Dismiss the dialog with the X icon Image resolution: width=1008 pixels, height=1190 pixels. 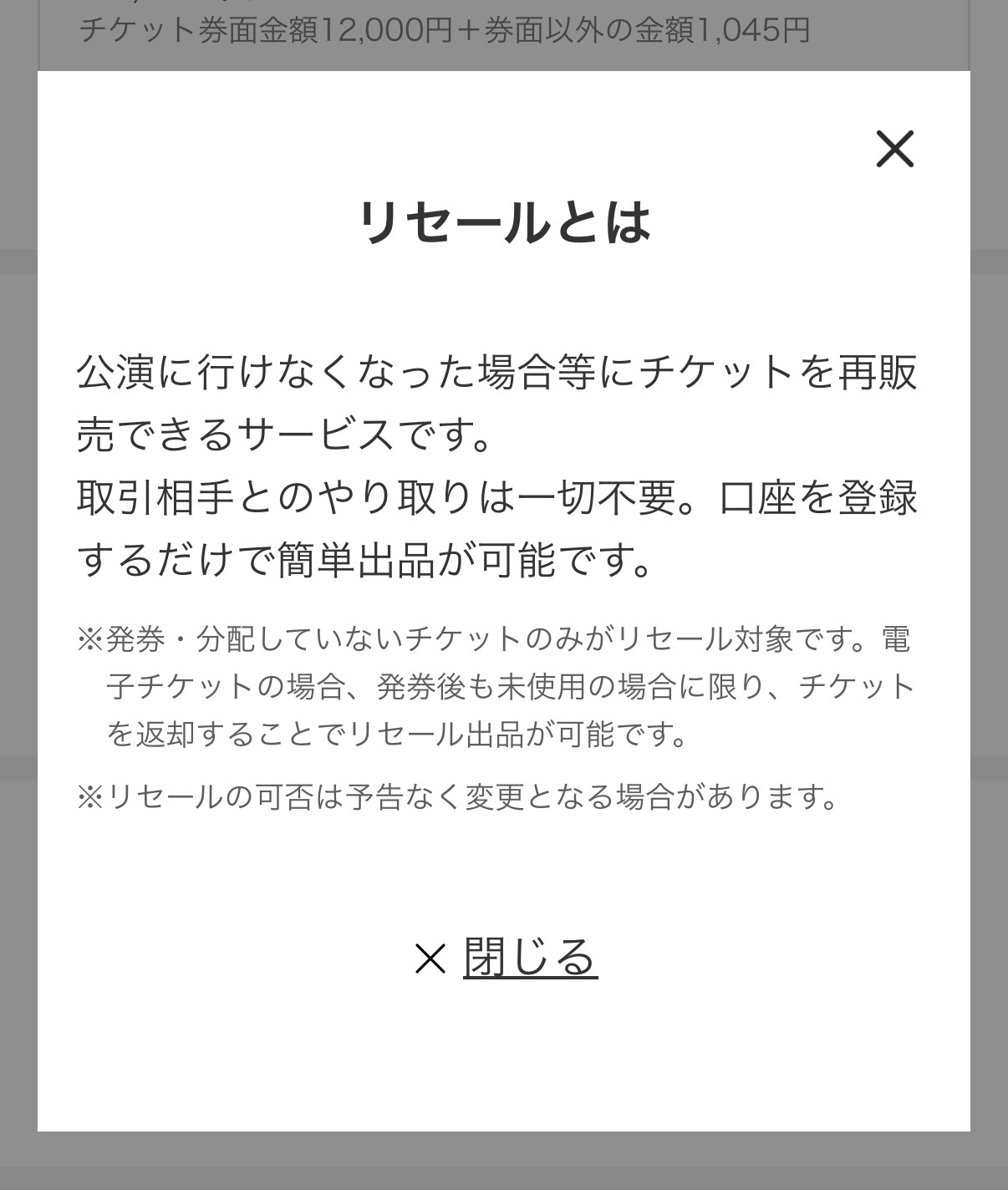click(894, 149)
